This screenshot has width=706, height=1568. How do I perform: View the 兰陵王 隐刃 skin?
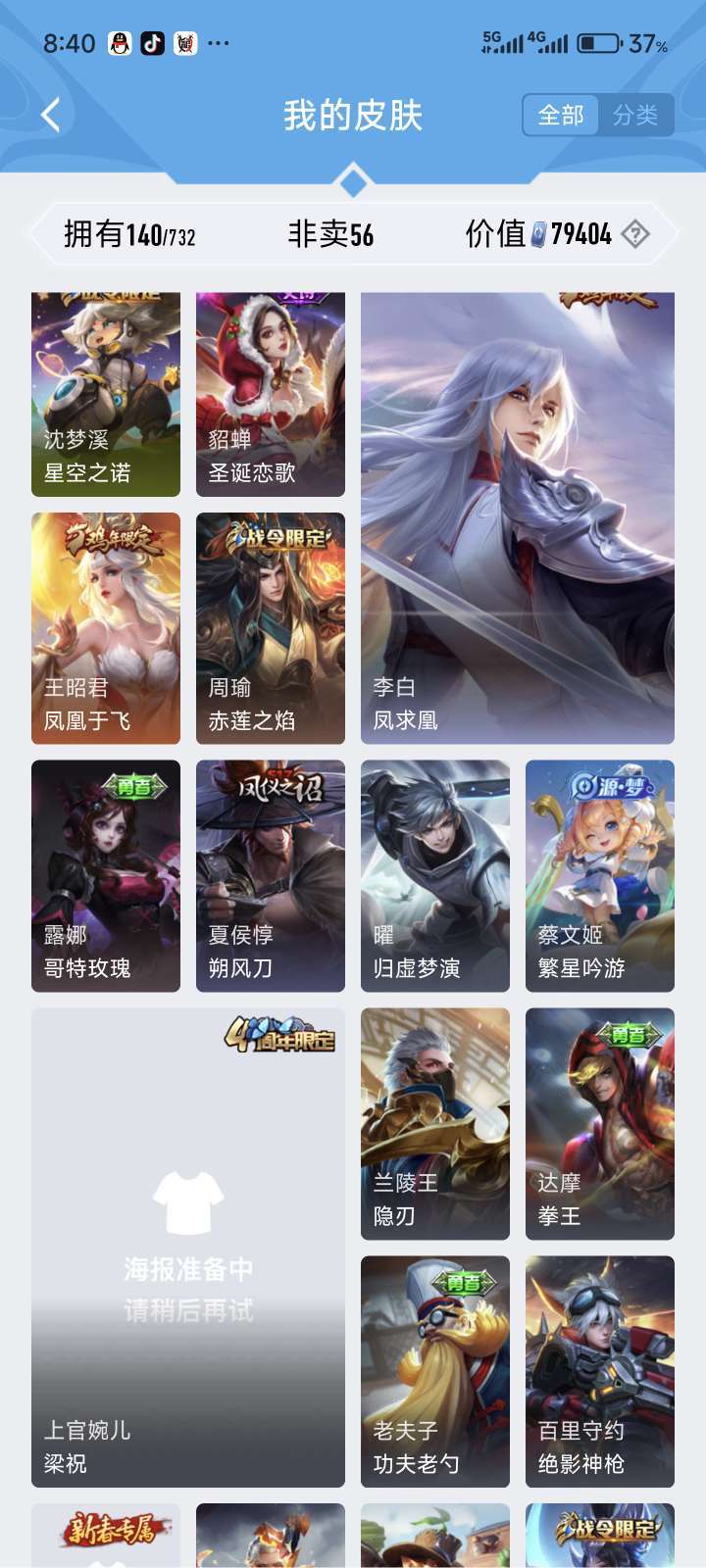[x=435, y=1124]
